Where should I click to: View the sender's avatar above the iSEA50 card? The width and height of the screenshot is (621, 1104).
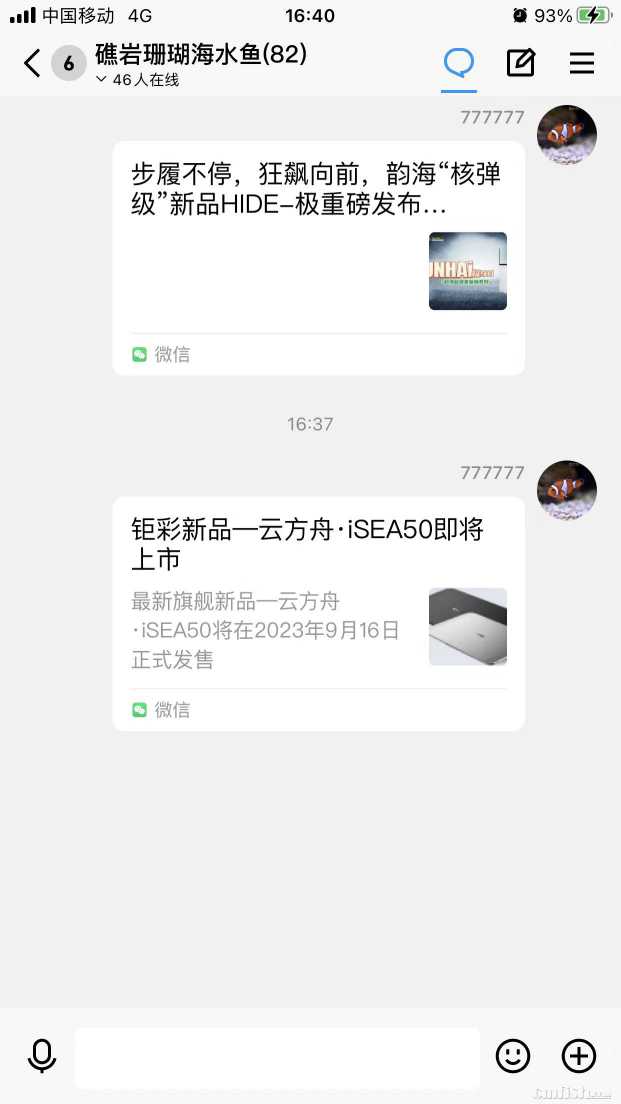point(567,490)
